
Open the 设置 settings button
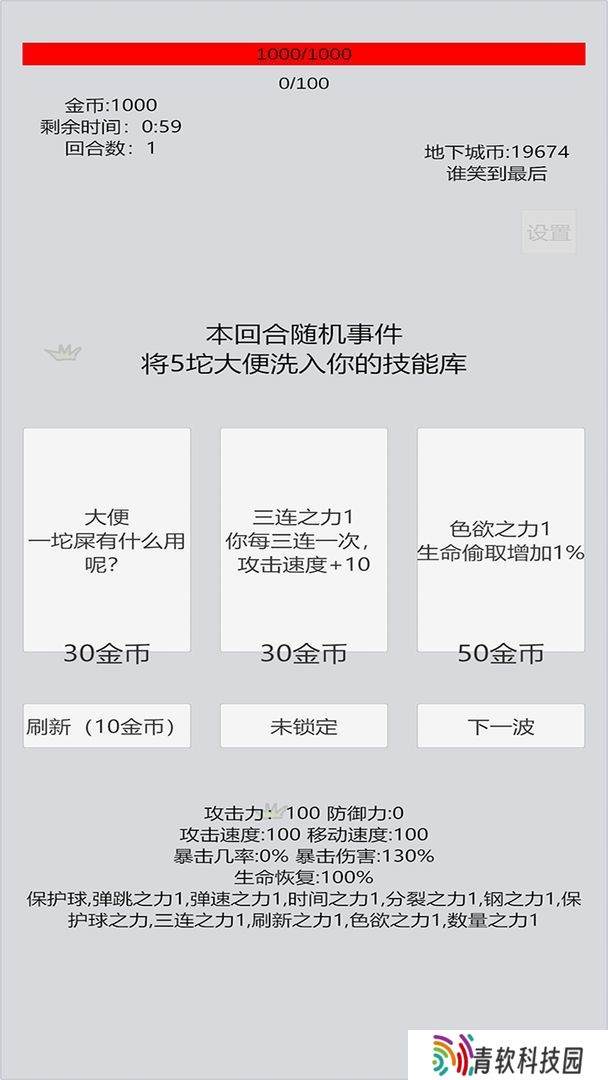click(549, 232)
